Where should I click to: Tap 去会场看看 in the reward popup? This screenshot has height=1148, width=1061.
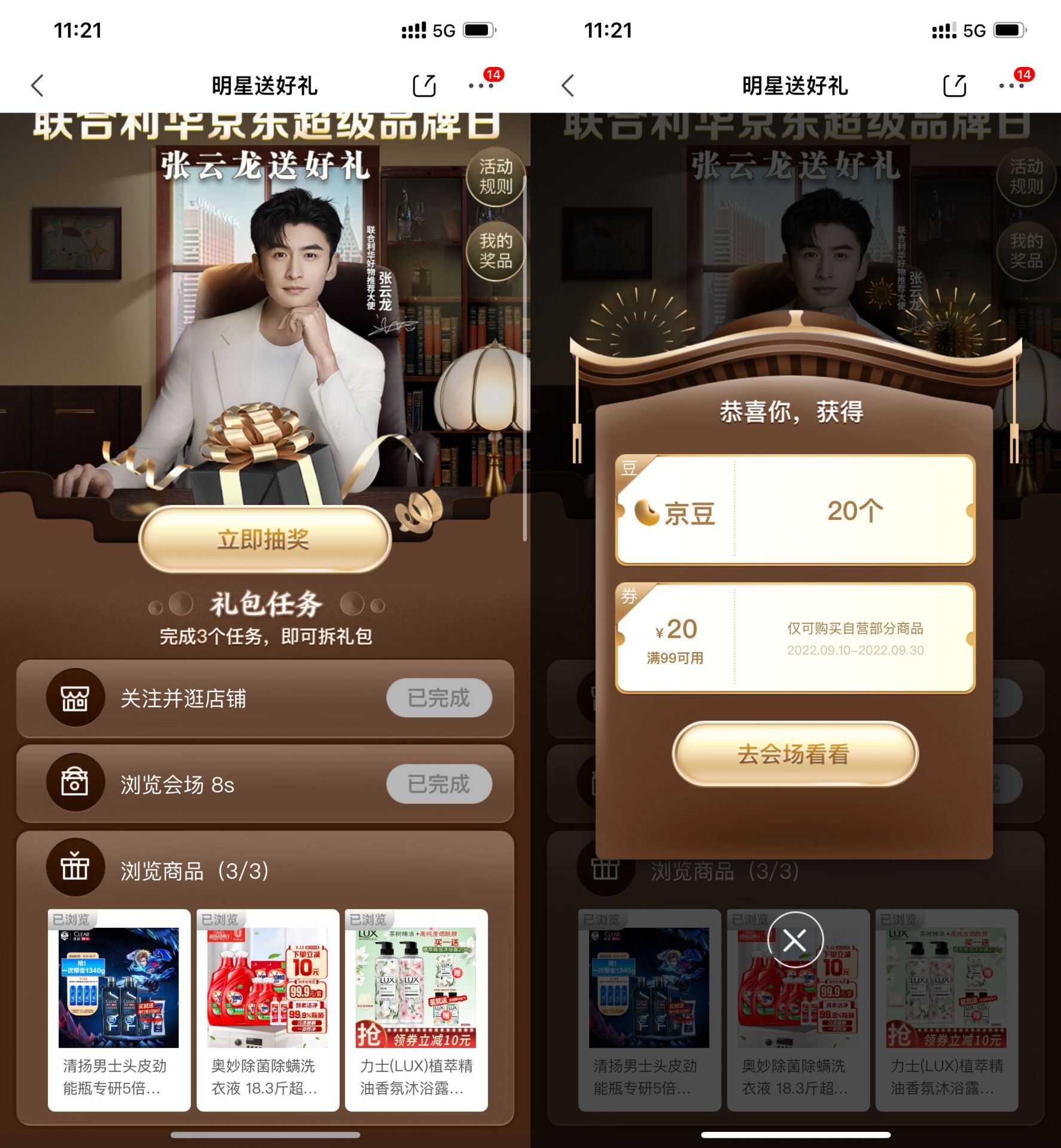tap(794, 754)
